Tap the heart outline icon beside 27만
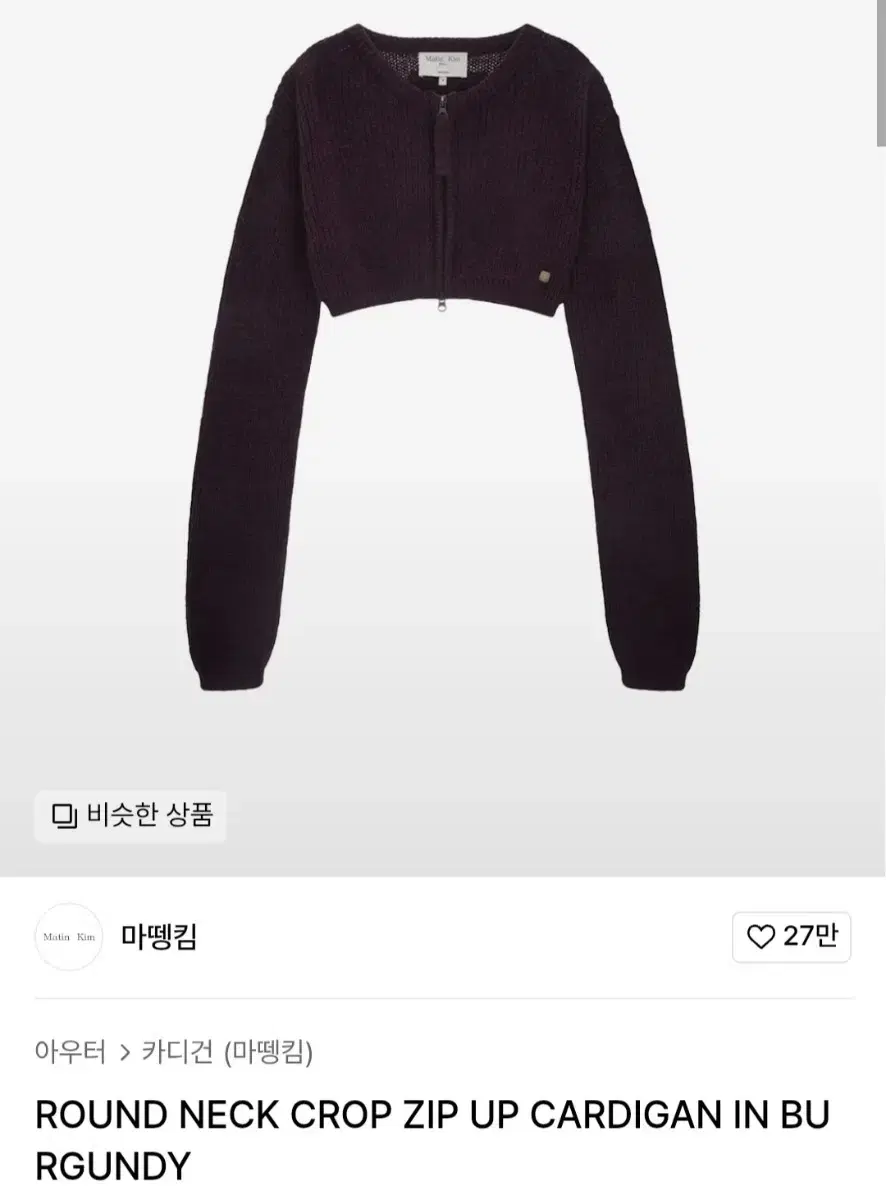The image size is (886, 1200). 763,937
